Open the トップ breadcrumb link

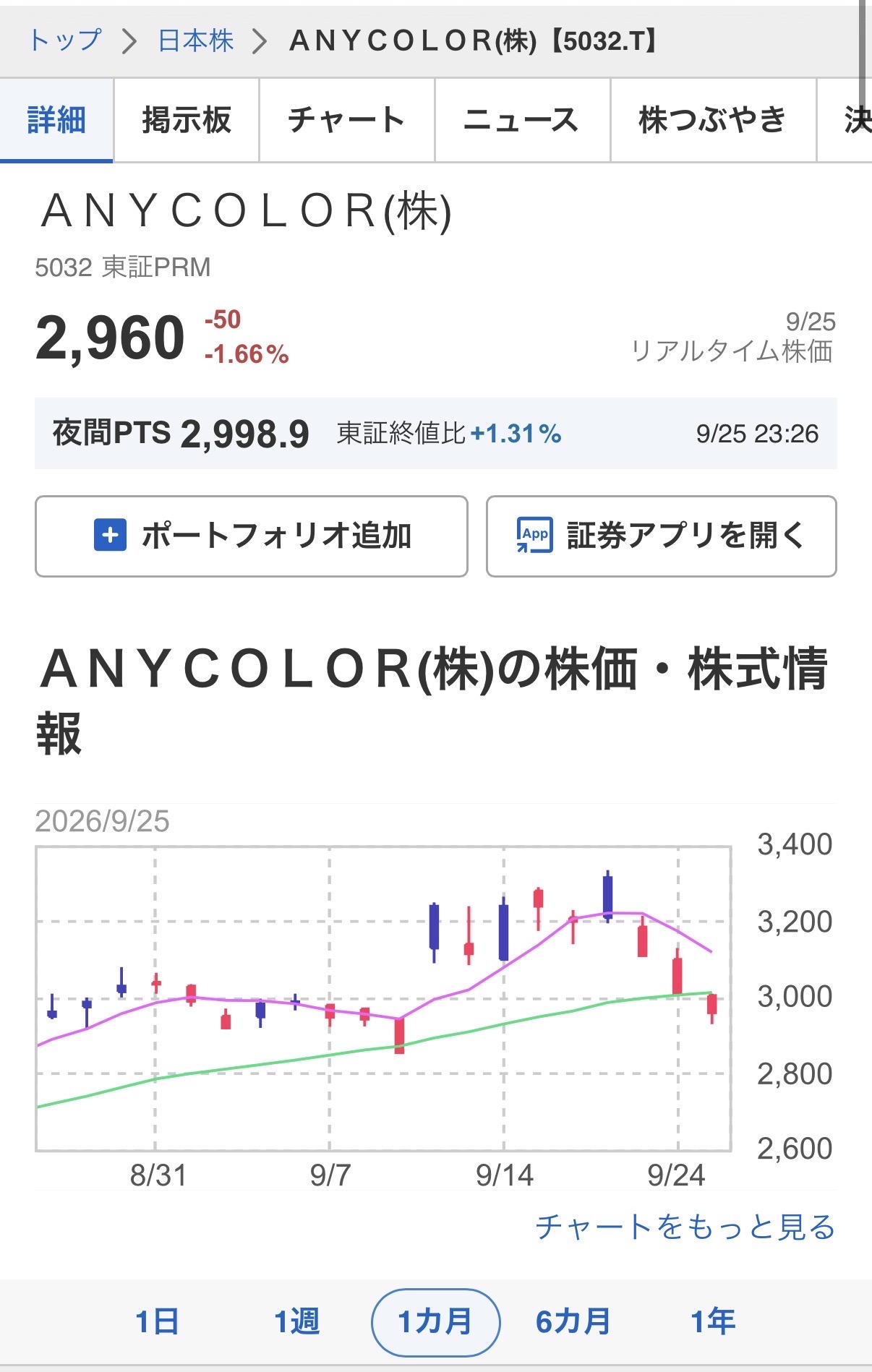pos(65,40)
